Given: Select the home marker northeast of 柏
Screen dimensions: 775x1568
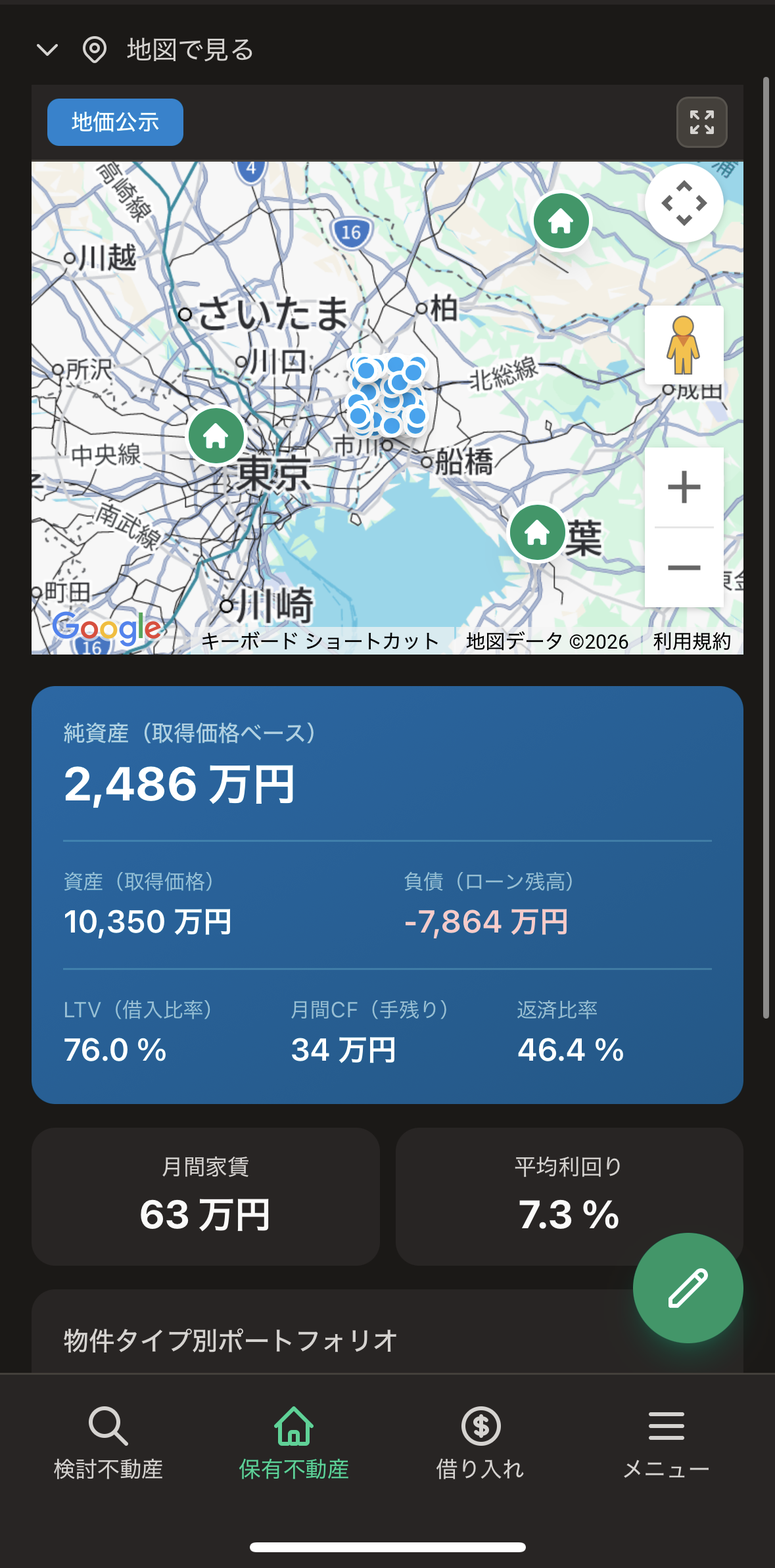Looking at the screenshot, I should (x=561, y=221).
